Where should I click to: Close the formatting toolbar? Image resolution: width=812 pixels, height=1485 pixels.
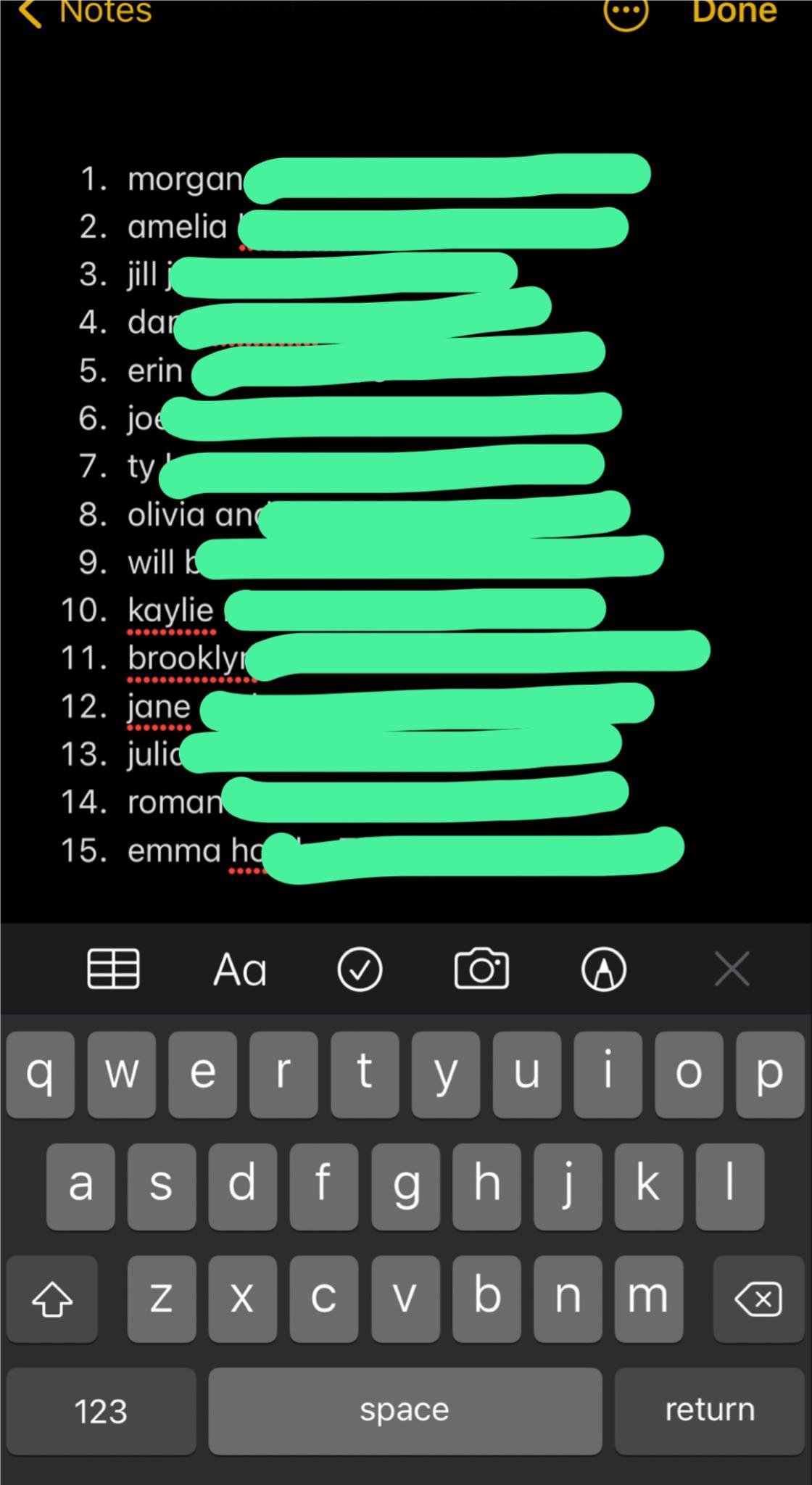pos(732,969)
